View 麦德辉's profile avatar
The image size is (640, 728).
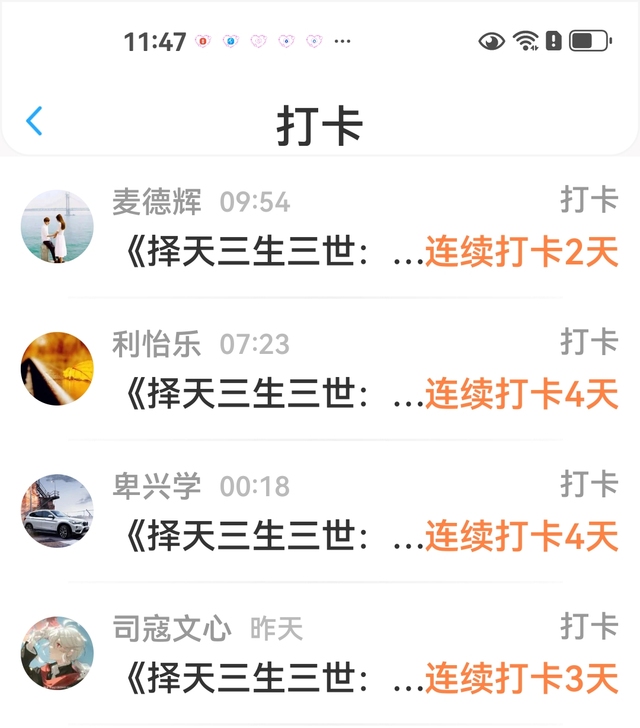coord(57,226)
